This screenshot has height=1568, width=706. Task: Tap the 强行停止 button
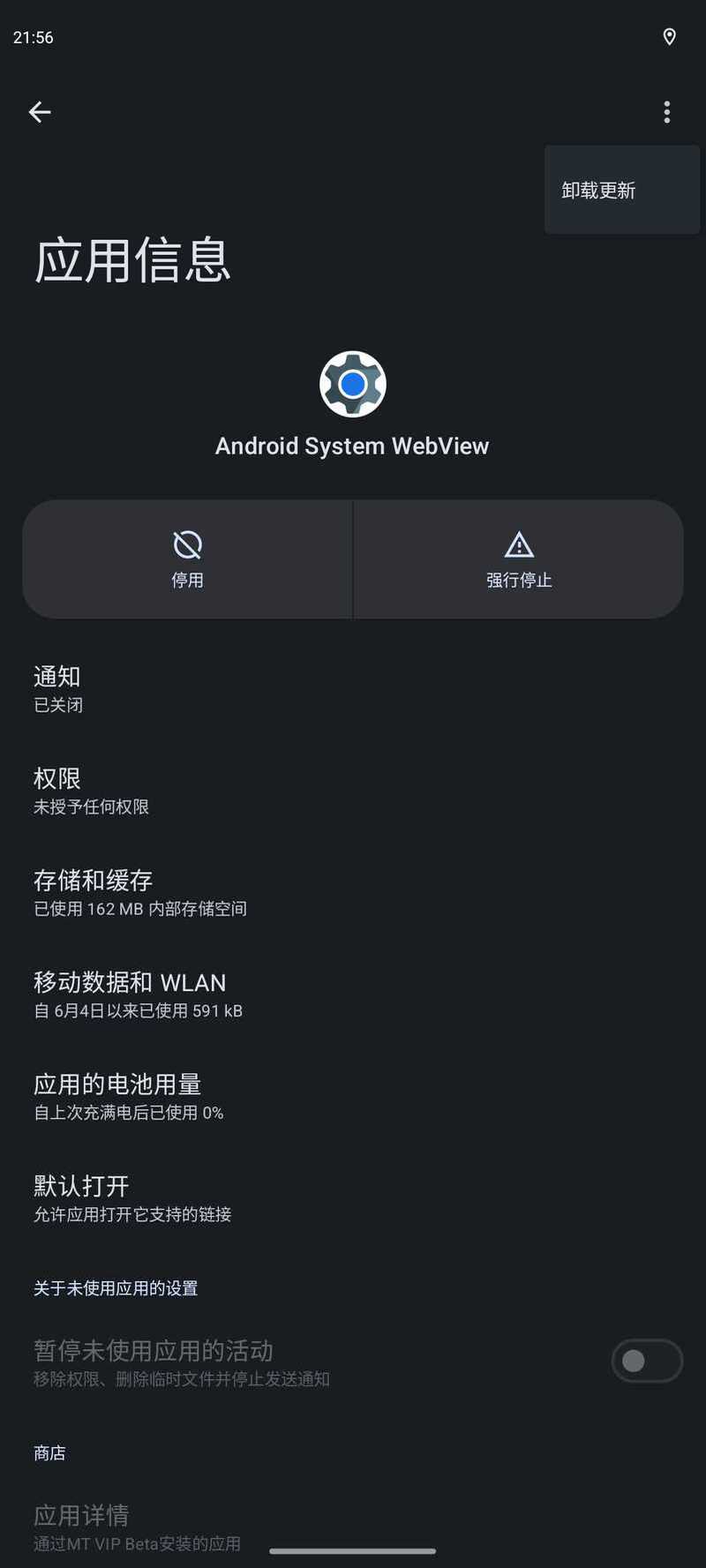[x=519, y=559]
